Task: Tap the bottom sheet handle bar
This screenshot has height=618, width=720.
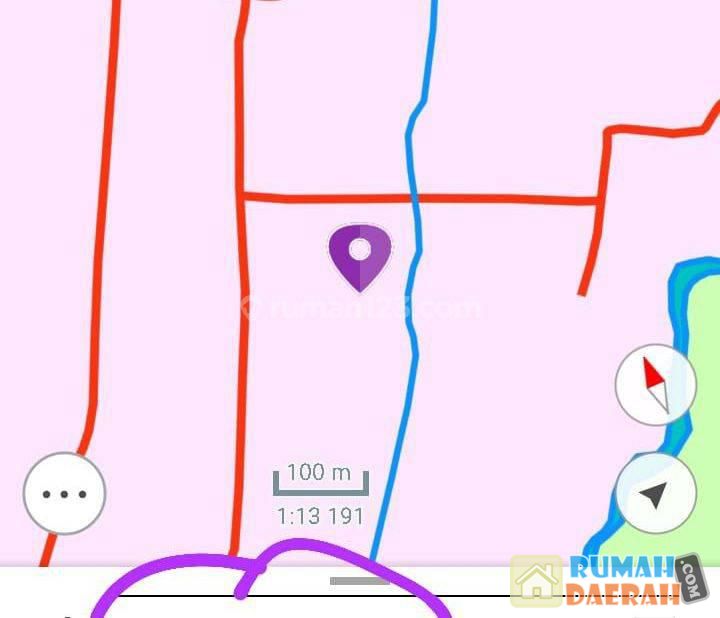Action: pyautogui.click(x=359, y=580)
